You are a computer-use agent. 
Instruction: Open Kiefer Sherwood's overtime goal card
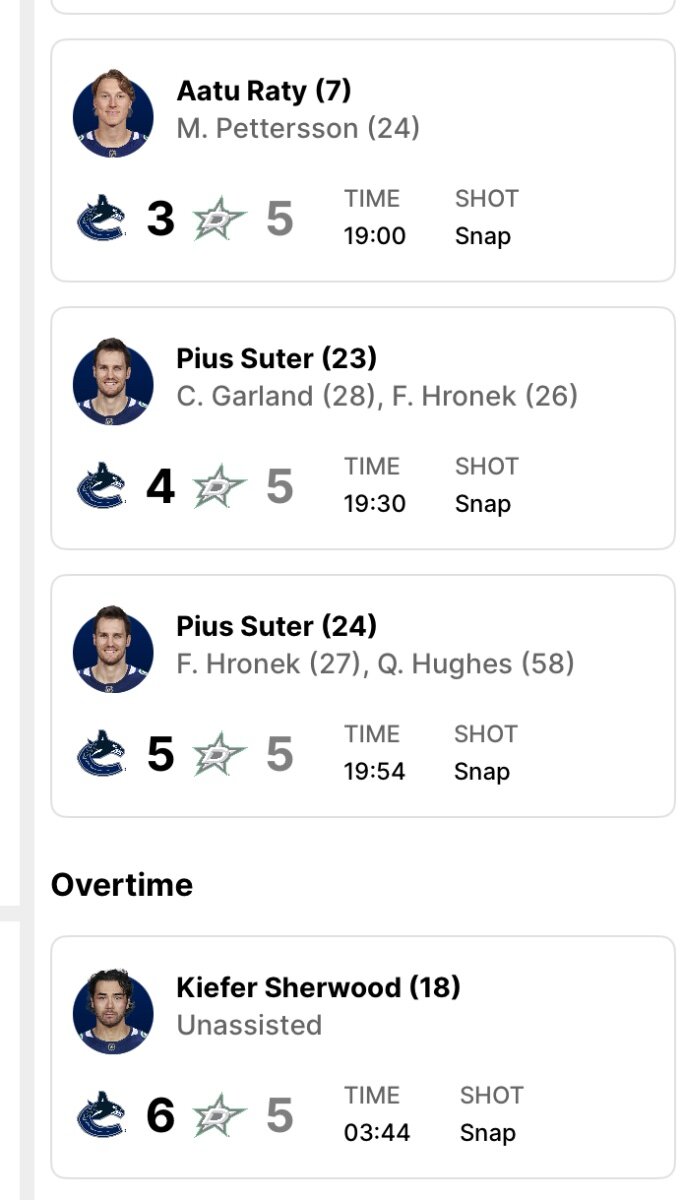pos(363,1058)
